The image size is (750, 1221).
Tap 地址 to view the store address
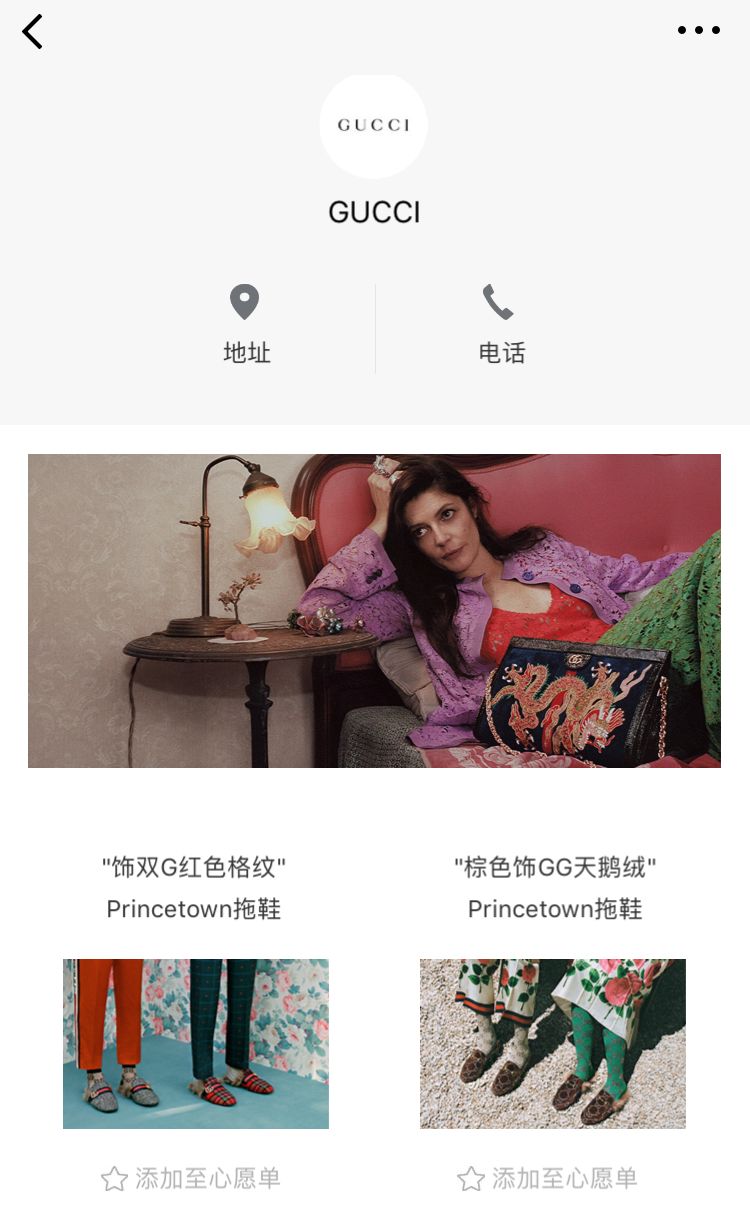pos(247,325)
